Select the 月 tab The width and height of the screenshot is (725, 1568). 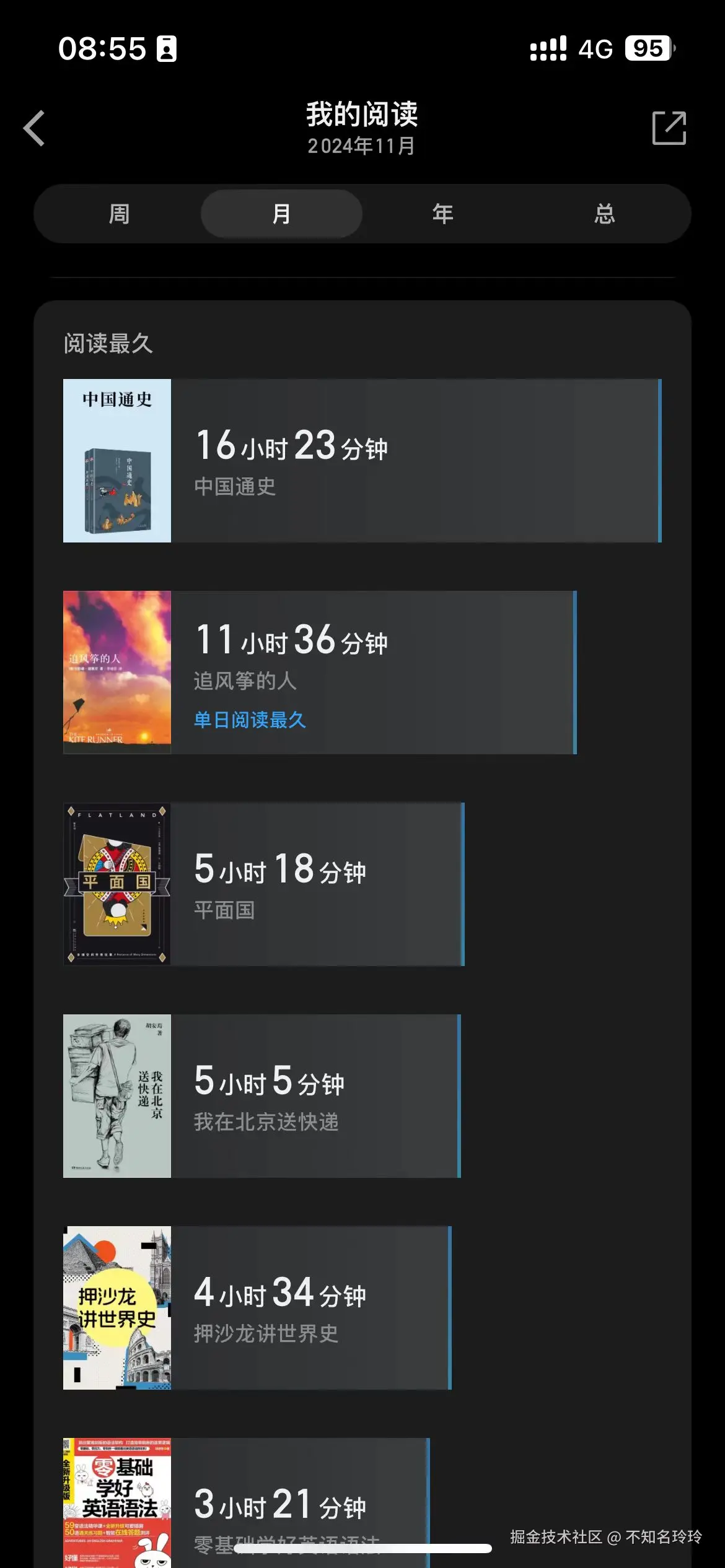(281, 214)
